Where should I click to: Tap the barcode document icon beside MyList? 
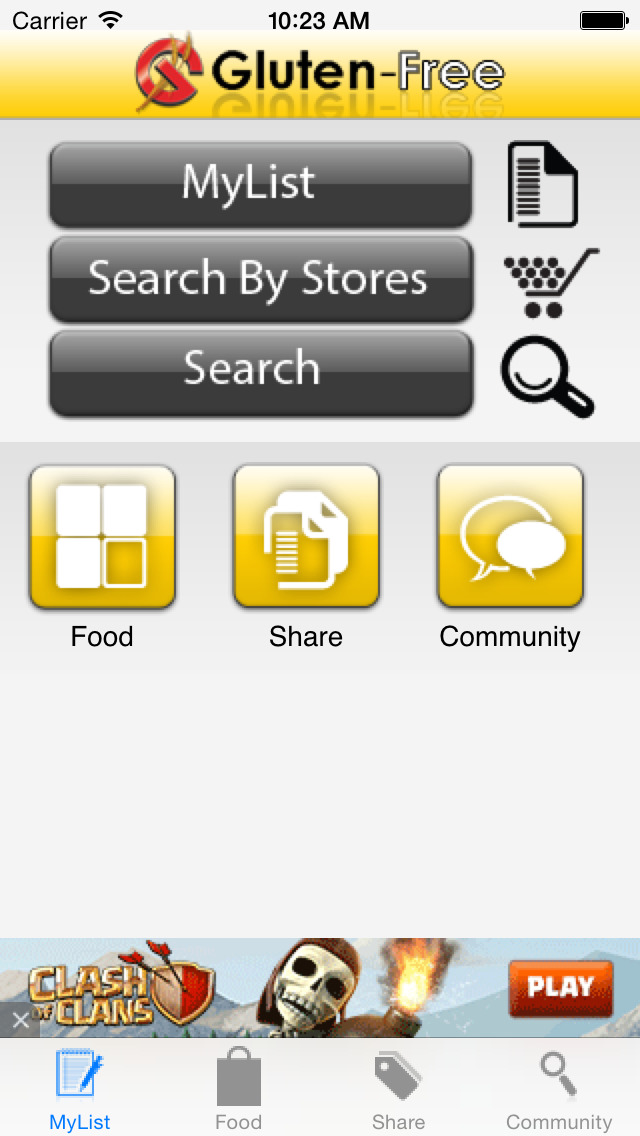coord(543,184)
